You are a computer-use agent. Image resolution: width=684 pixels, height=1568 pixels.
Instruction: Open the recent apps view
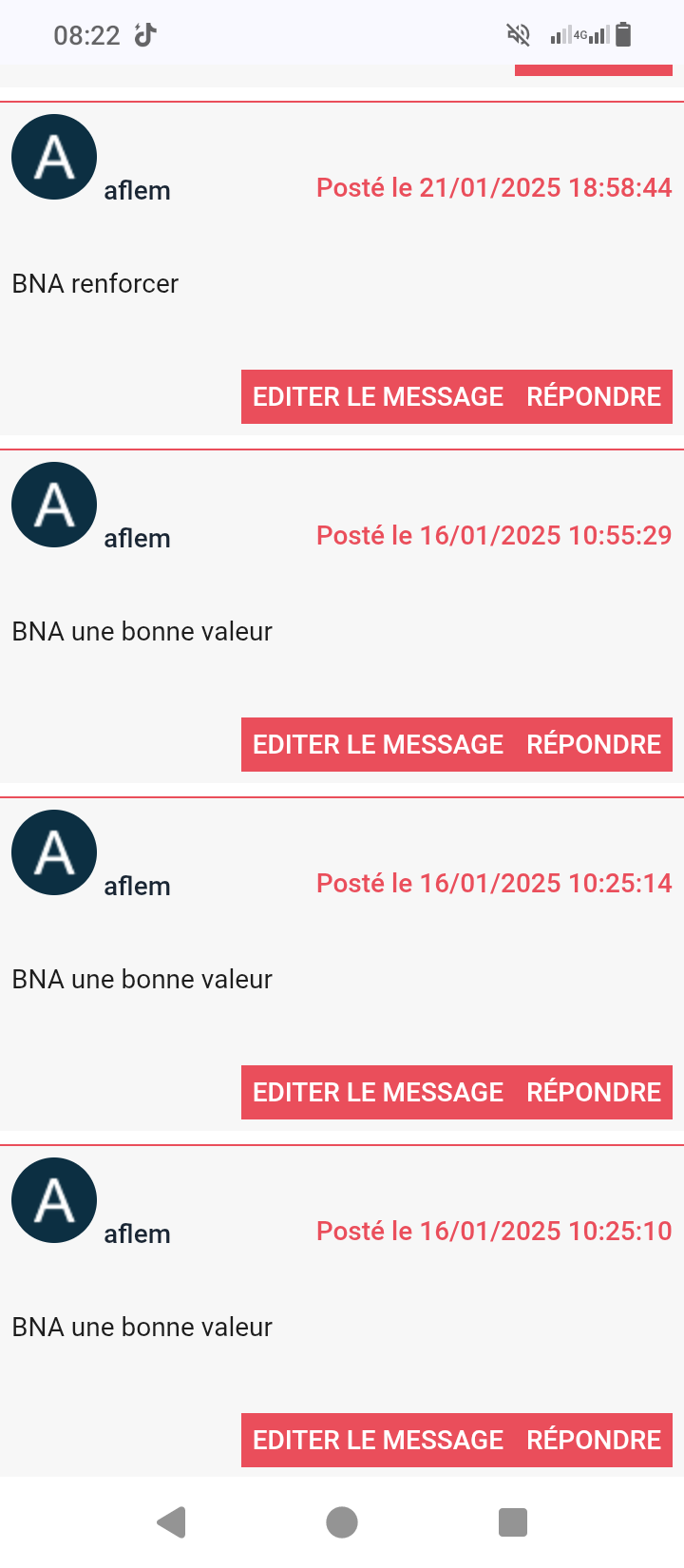point(513,1521)
